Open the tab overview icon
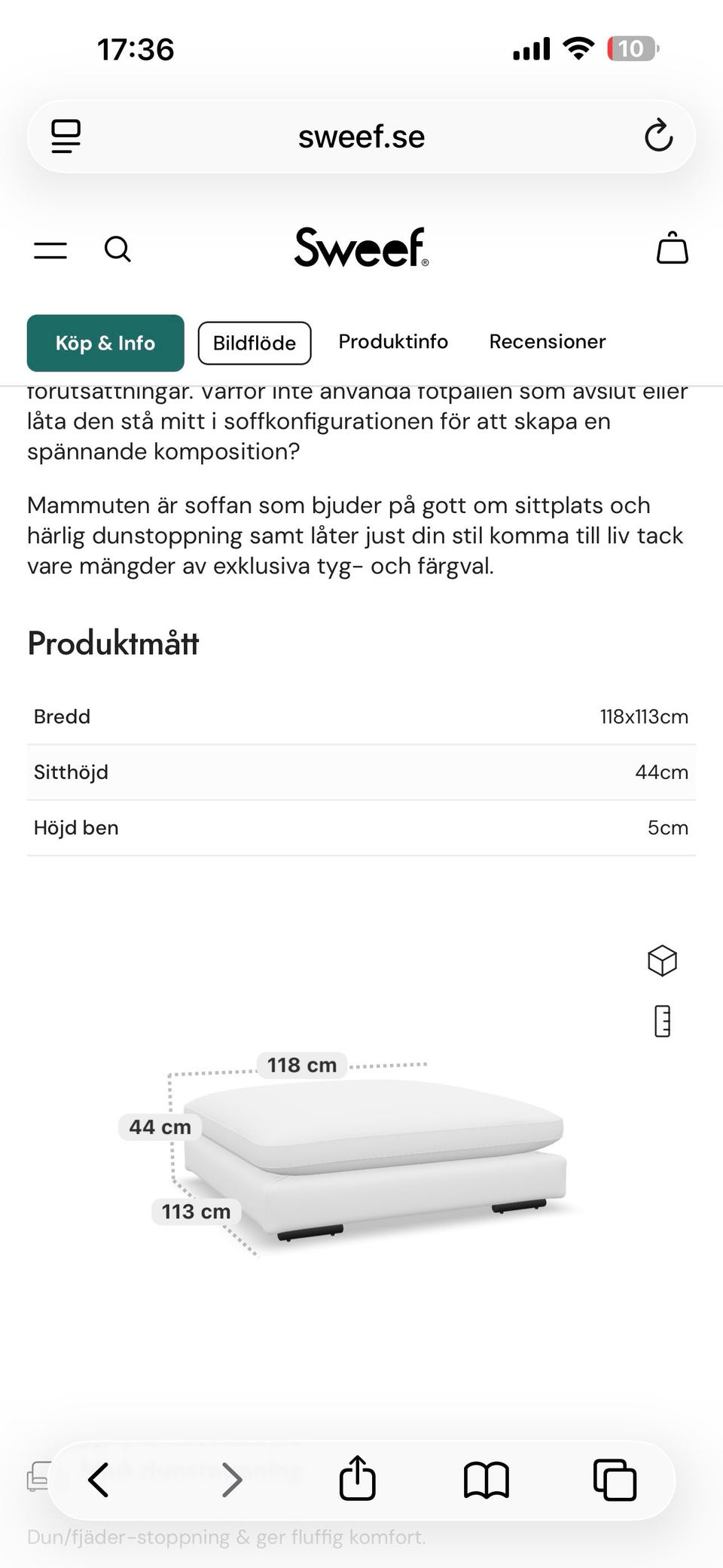Viewport: 723px width, 1568px height. [615, 1478]
